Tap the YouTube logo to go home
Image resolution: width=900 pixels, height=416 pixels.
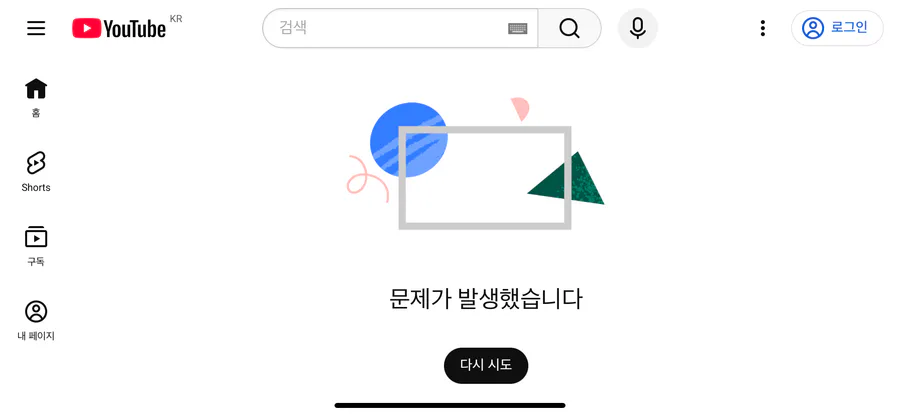pyautogui.click(x=119, y=28)
